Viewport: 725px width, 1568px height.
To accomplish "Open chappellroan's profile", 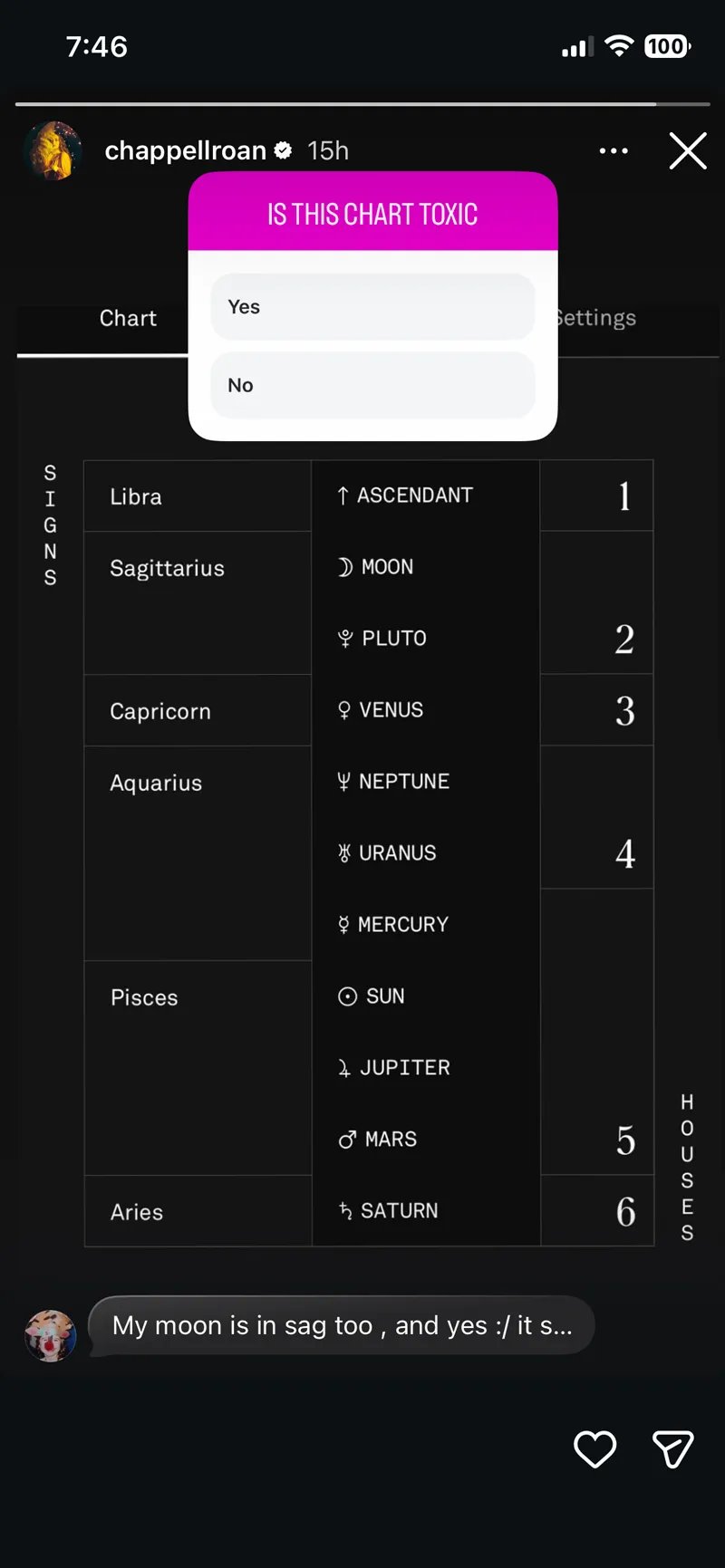I will 52,150.
